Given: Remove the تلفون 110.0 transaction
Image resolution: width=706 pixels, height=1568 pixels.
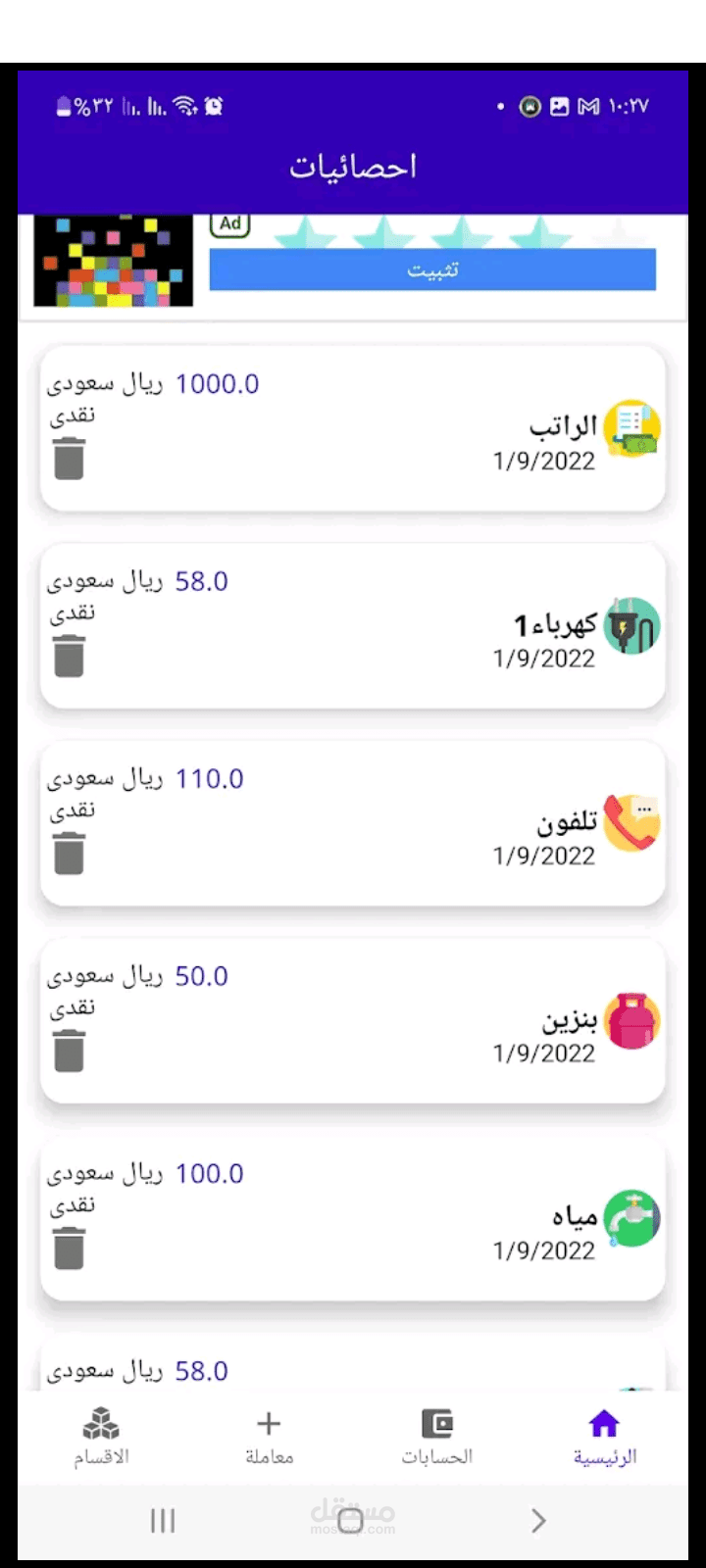Looking at the screenshot, I should tap(69, 854).
